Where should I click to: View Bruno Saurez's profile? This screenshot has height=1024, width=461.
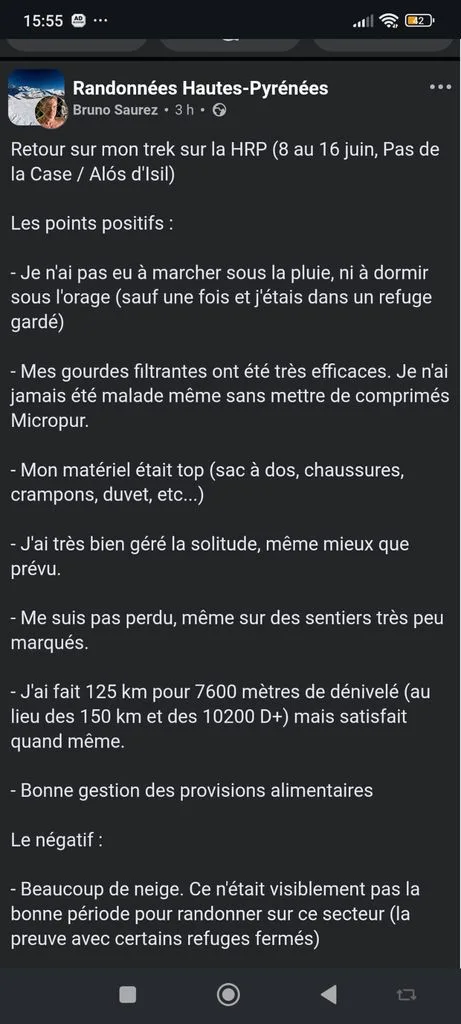pos(115,110)
